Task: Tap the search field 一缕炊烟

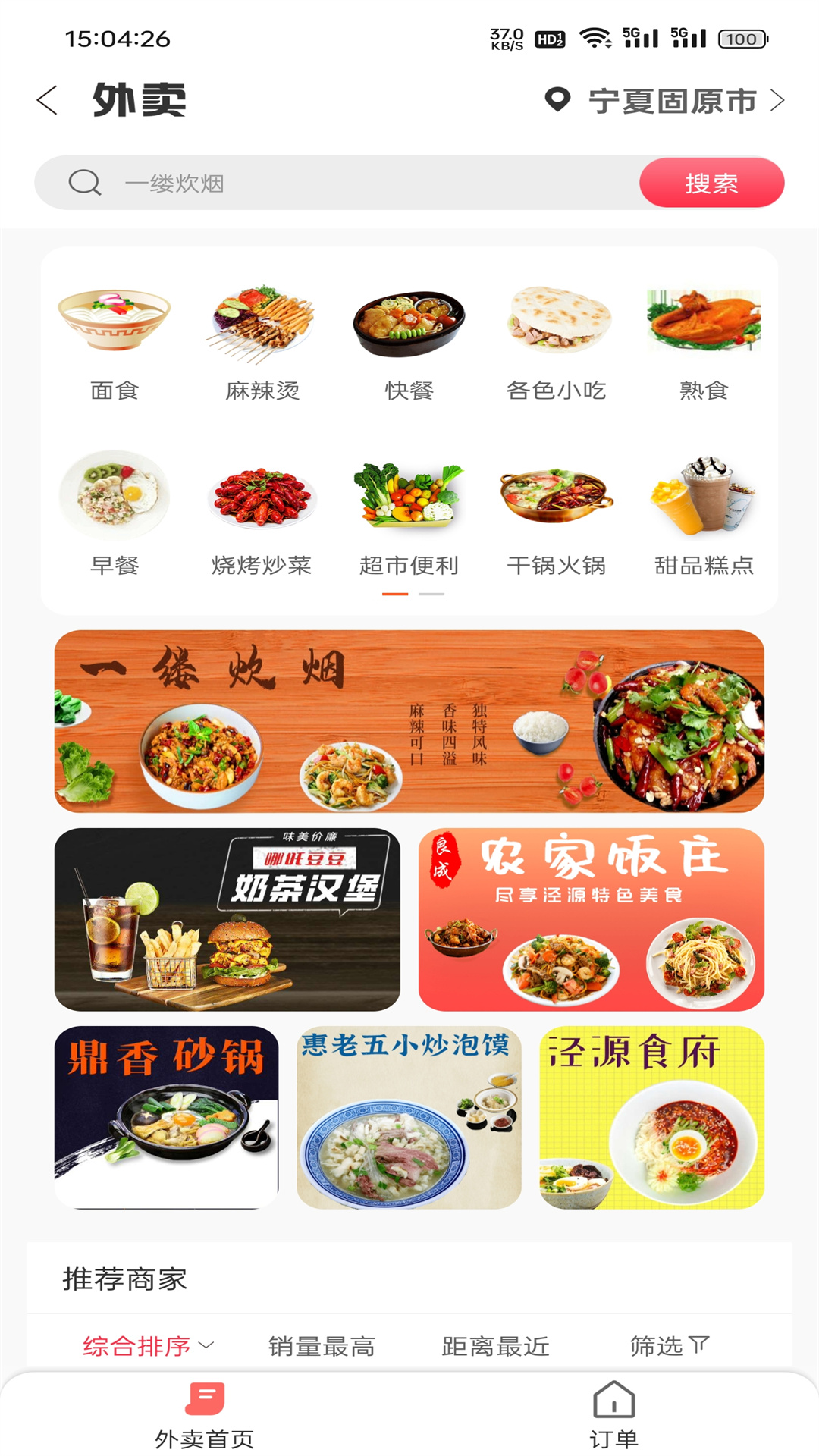Action: pyautogui.click(x=337, y=183)
